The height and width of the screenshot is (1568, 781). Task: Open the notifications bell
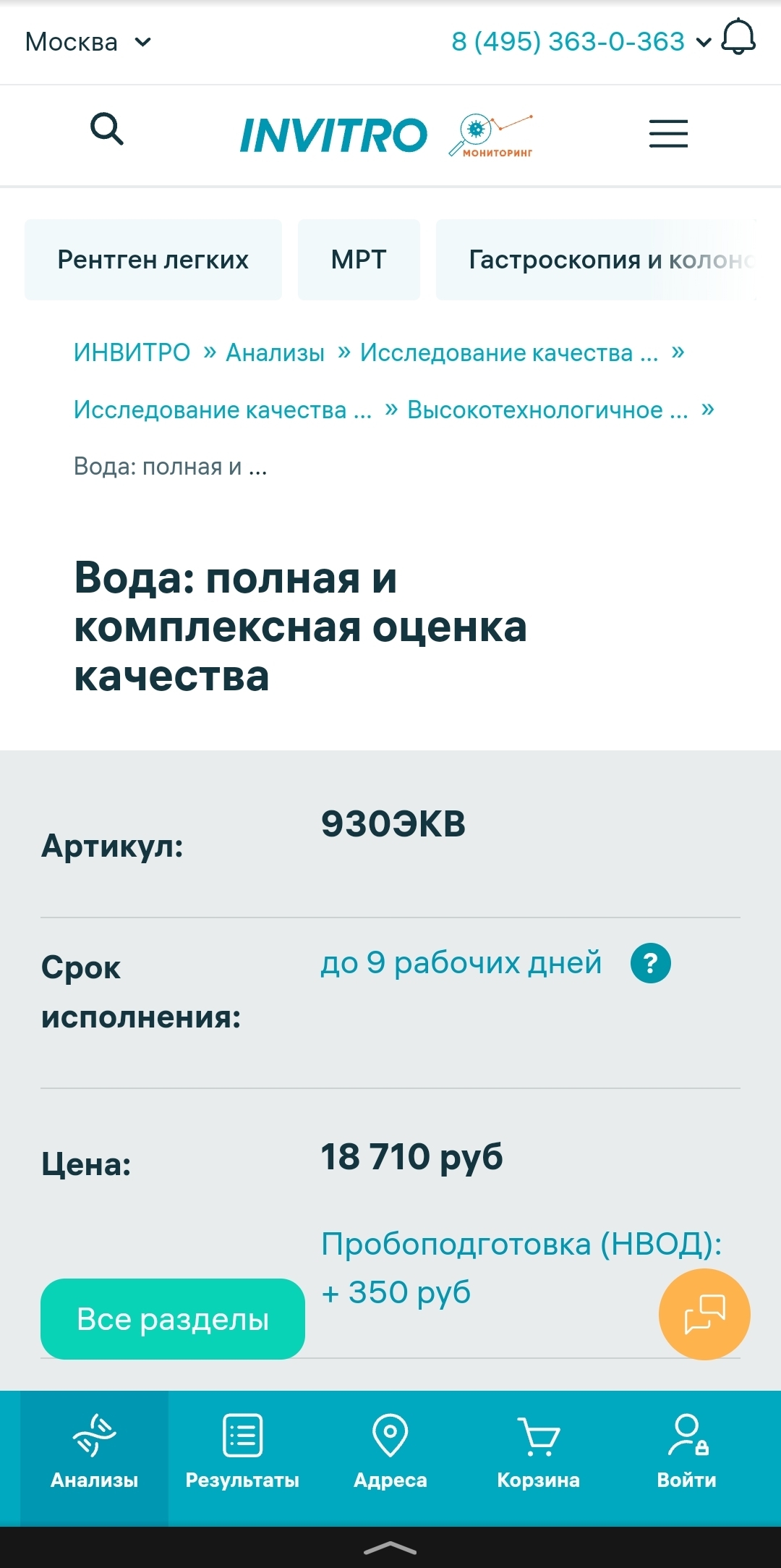[738, 38]
